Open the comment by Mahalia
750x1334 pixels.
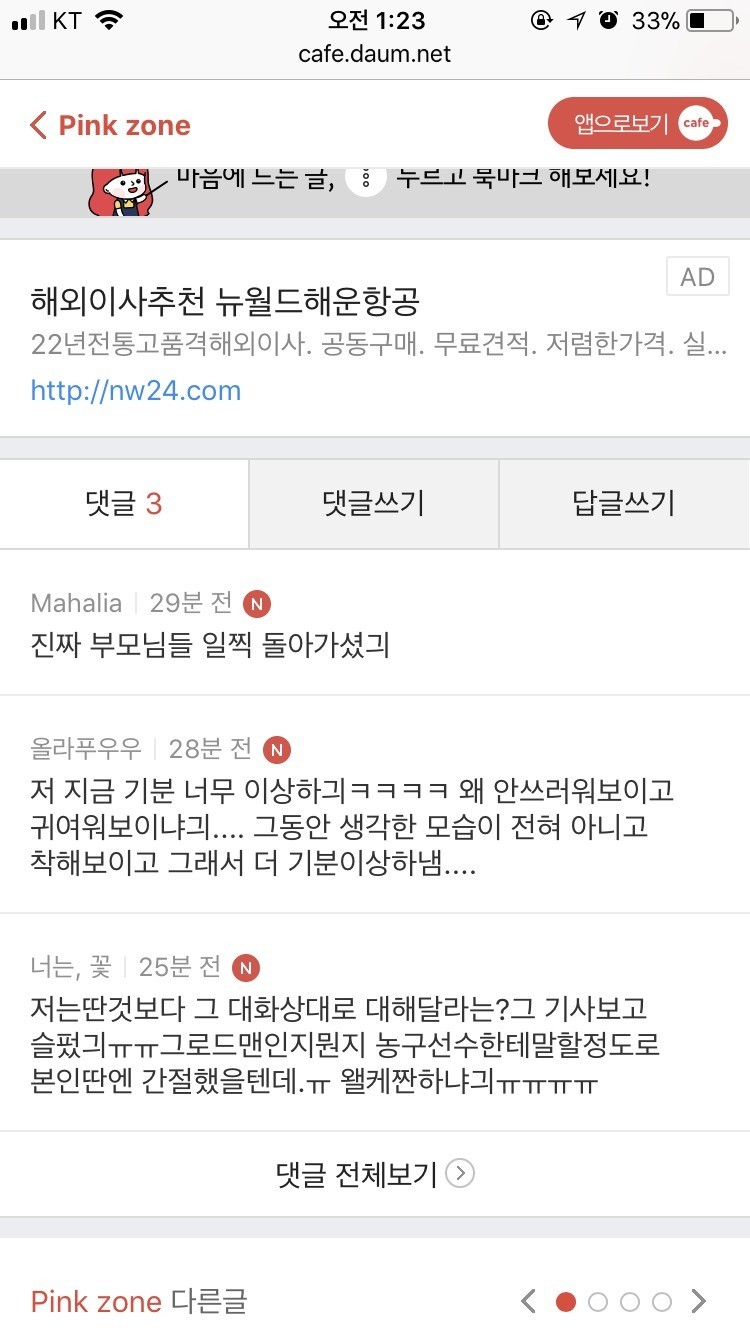tap(210, 645)
